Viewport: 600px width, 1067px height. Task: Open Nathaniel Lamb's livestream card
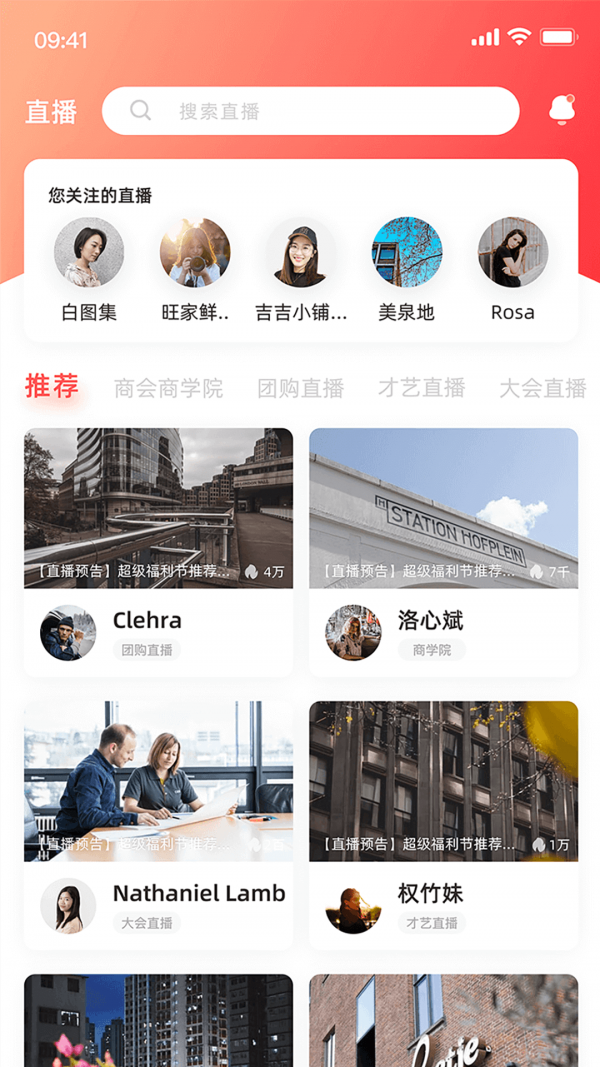tap(158, 782)
